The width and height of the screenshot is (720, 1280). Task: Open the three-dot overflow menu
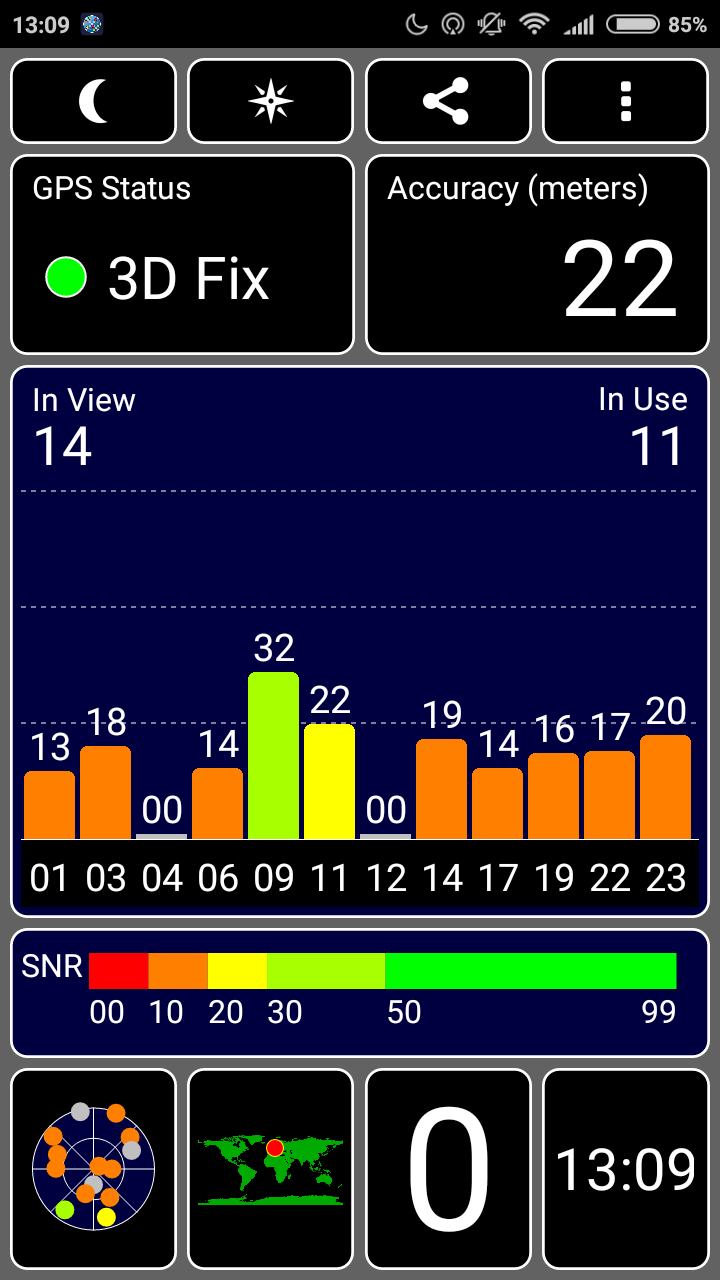pyautogui.click(x=625, y=101)
